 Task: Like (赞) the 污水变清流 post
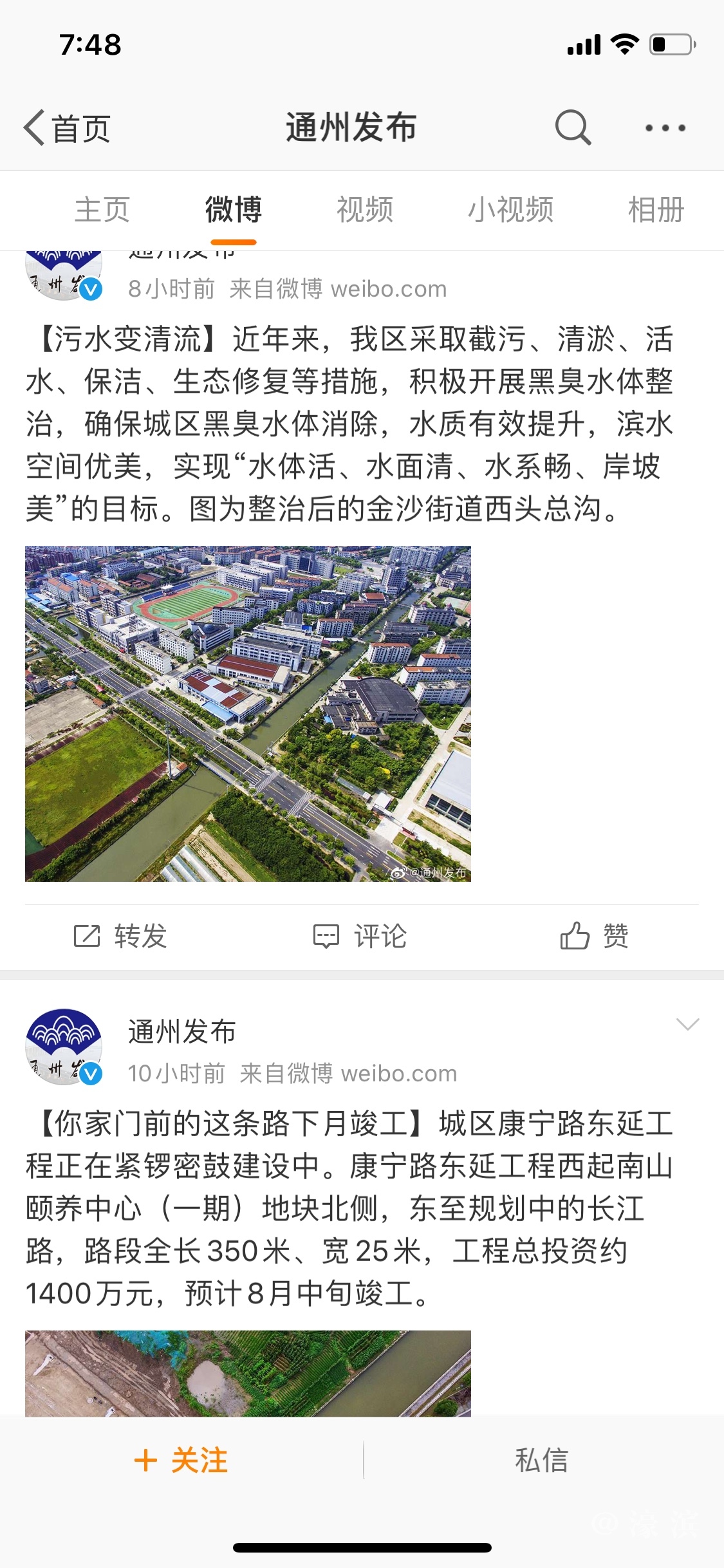594,936
